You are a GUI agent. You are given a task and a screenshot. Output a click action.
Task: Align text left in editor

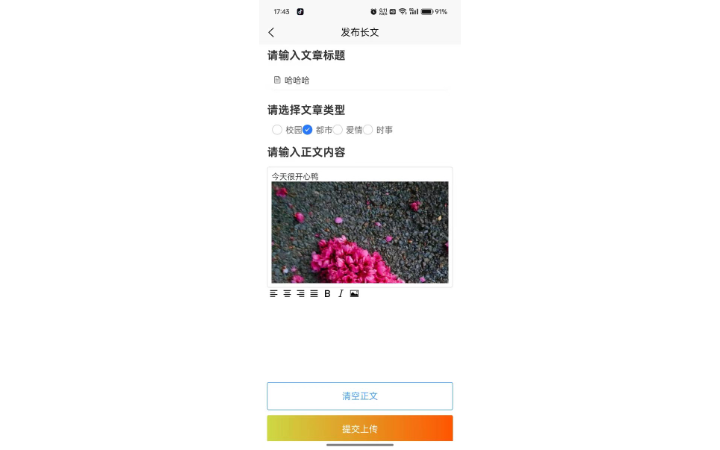(x=274, y=294)
